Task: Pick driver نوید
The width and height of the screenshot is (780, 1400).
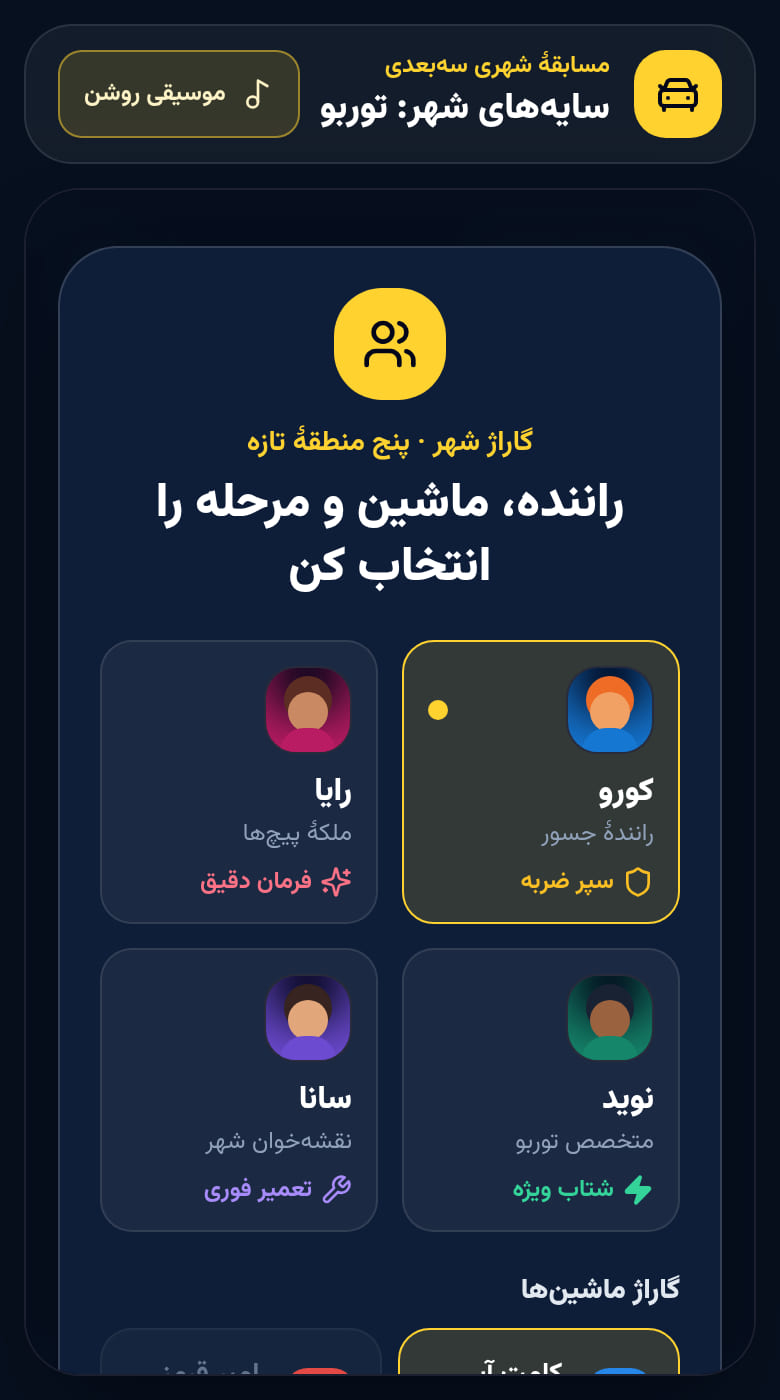Action: [x=541, y=1090]
